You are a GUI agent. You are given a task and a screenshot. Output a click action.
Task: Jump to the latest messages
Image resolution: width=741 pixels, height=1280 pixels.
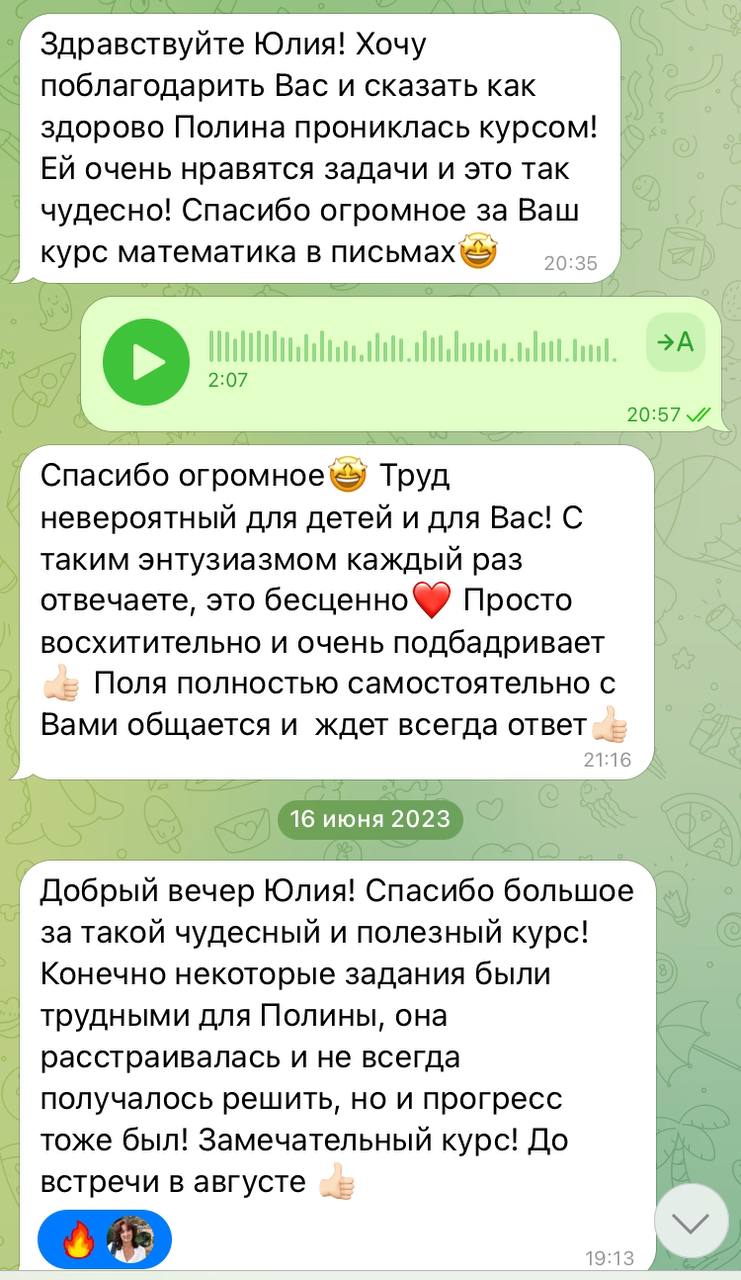click(691, 1220)
